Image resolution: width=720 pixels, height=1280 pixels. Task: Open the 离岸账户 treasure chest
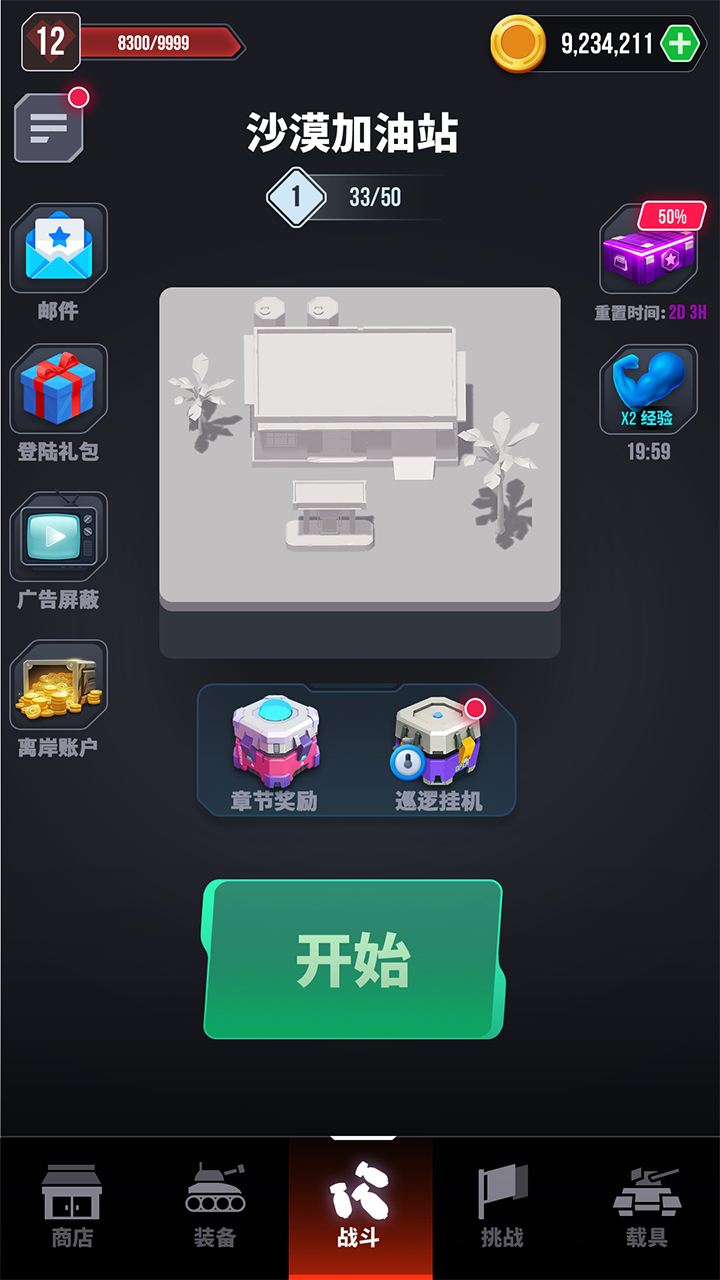[58, 686]
